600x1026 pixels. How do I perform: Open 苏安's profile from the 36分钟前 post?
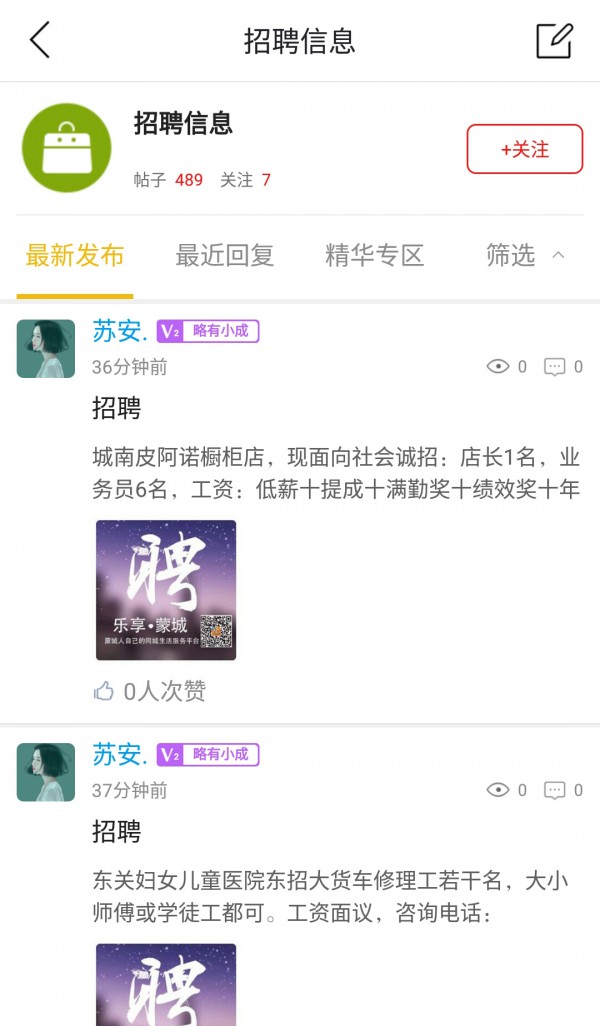pos(119,331)
